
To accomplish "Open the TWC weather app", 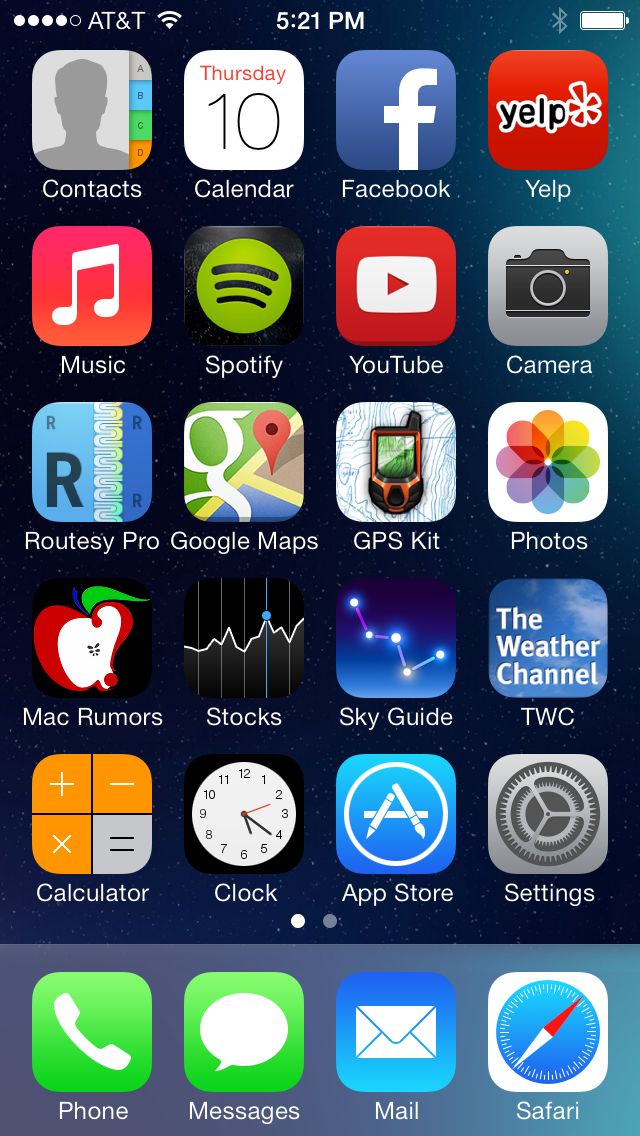I will (548, 638).
